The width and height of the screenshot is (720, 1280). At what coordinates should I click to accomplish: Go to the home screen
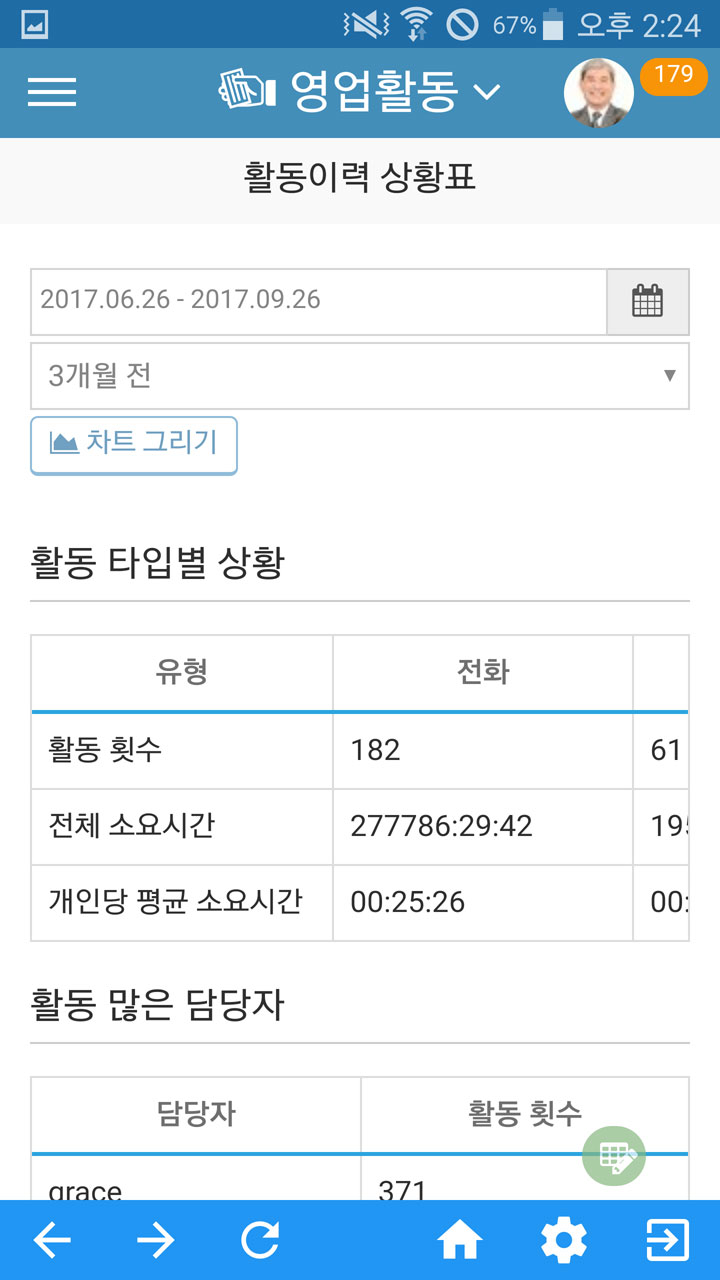point(460,1241)
